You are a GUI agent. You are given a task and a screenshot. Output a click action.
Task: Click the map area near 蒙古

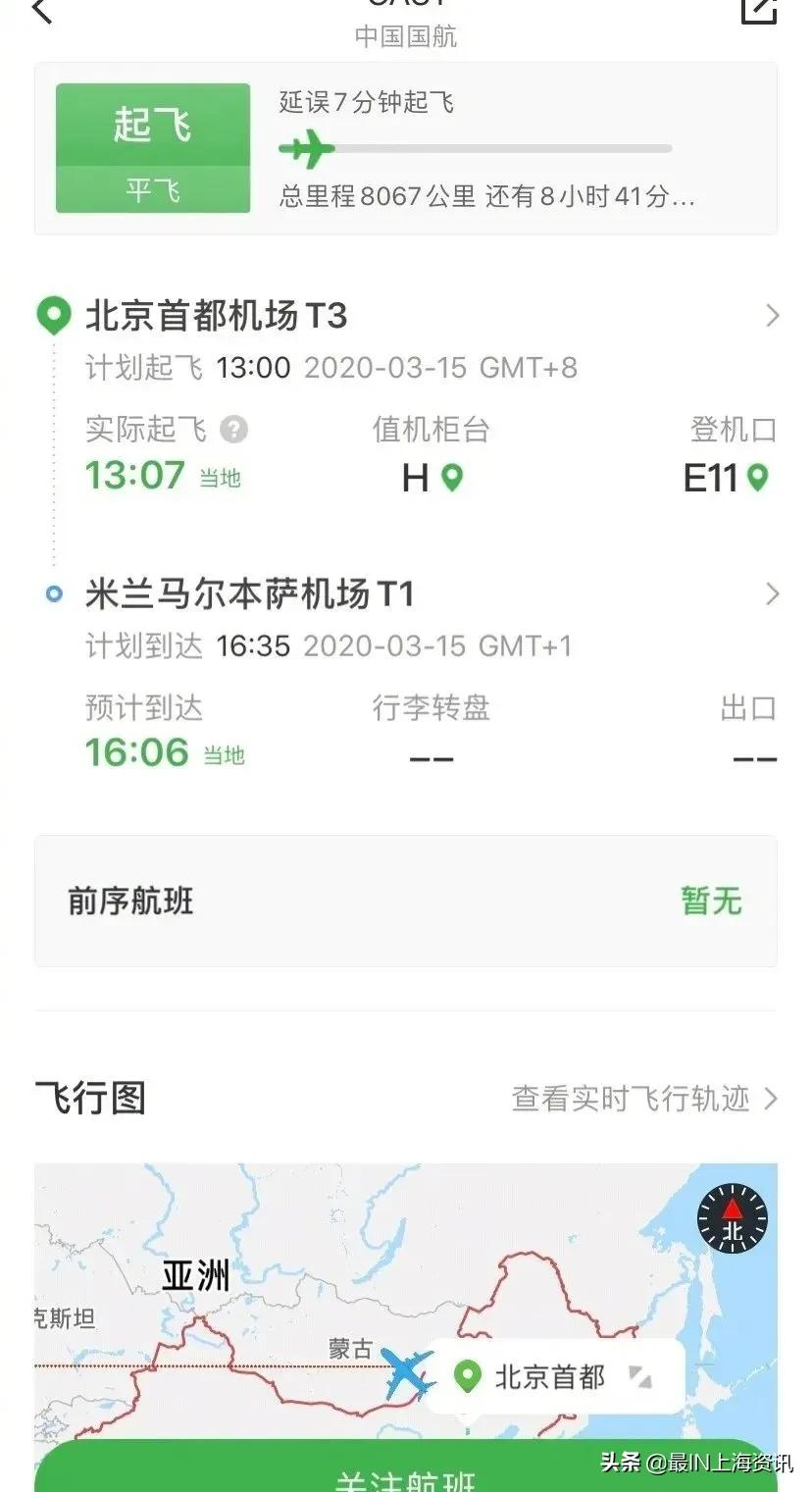349,1350
